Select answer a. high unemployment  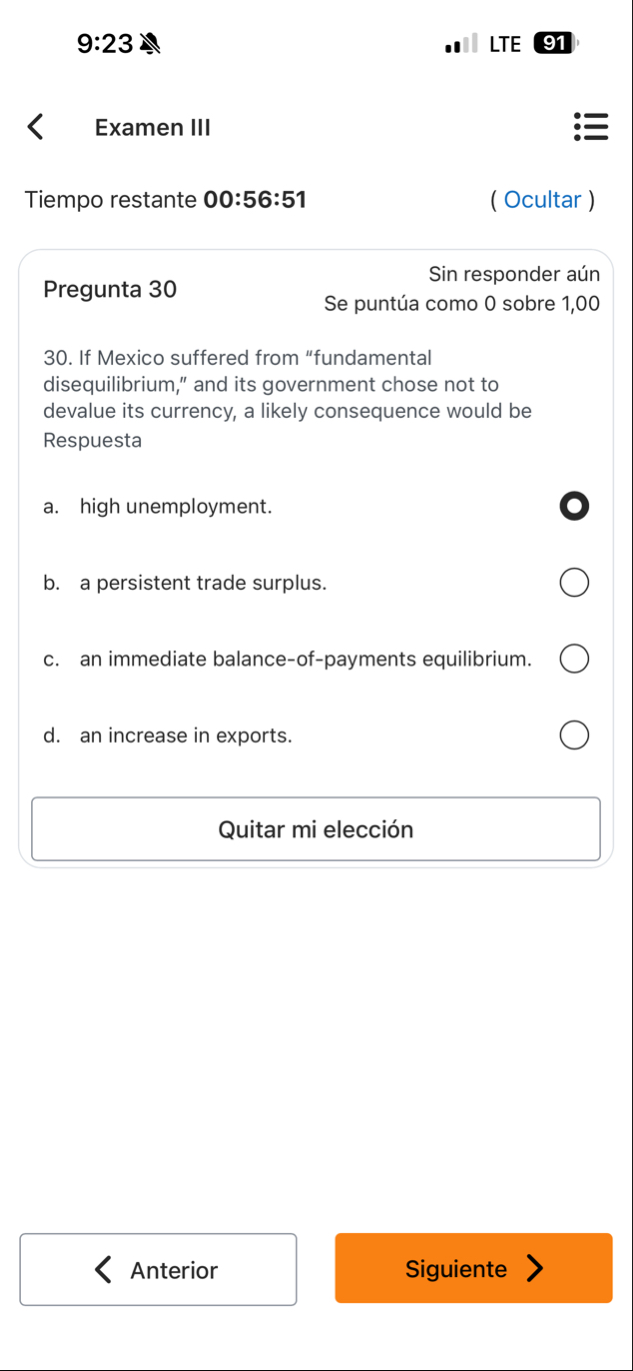pos(573,507)
